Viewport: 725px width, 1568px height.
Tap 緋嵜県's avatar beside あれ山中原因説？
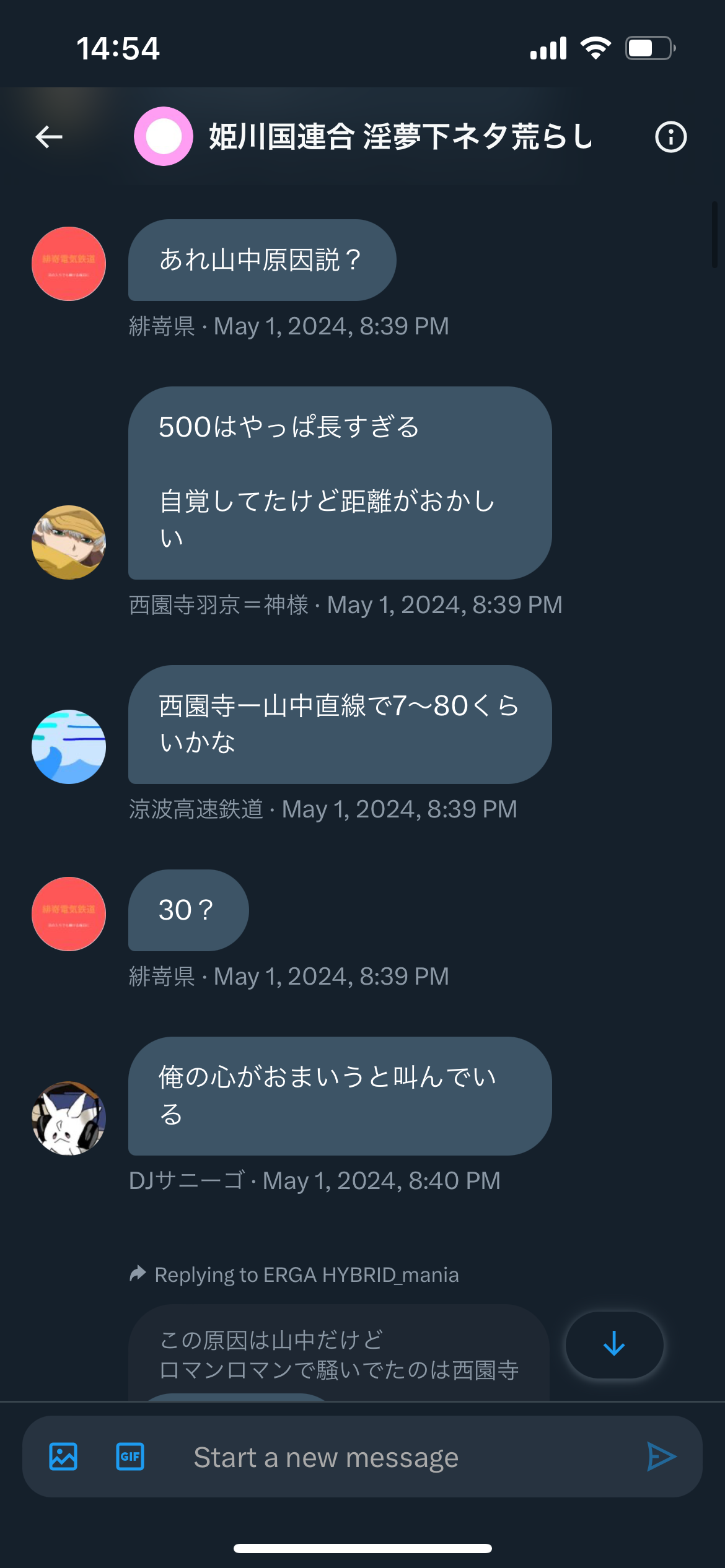pos(69,264)
